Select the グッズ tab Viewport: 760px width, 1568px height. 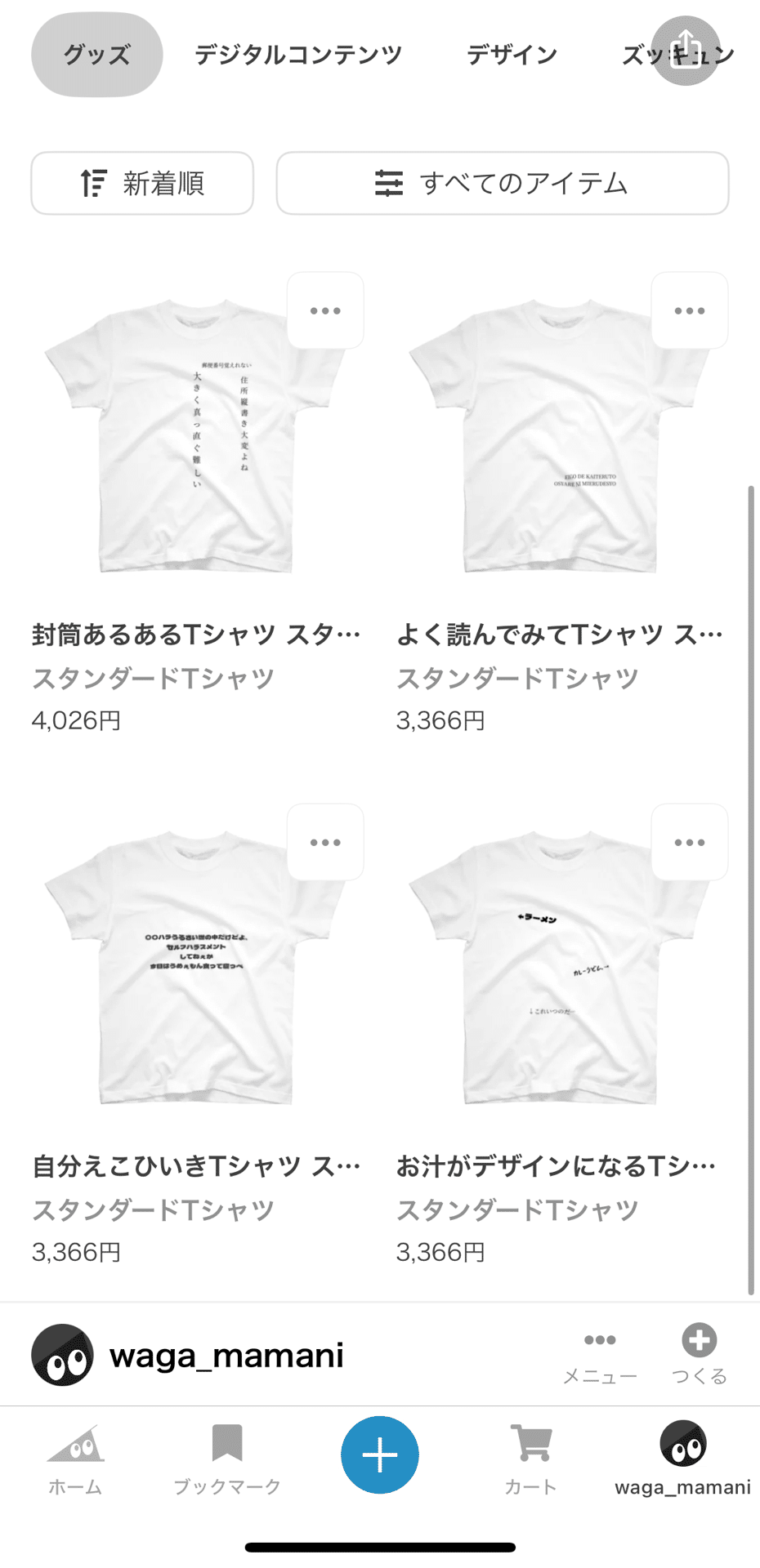96,55
